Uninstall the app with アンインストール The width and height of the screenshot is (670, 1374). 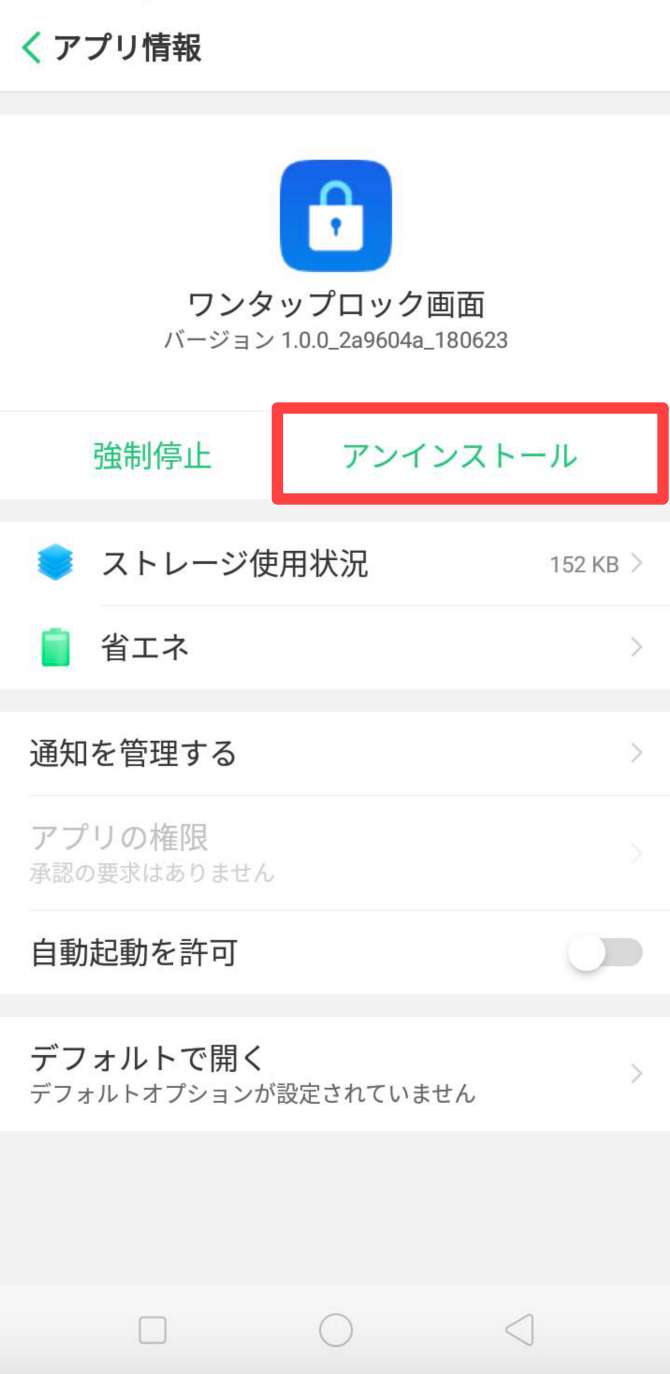pos(460,455)
